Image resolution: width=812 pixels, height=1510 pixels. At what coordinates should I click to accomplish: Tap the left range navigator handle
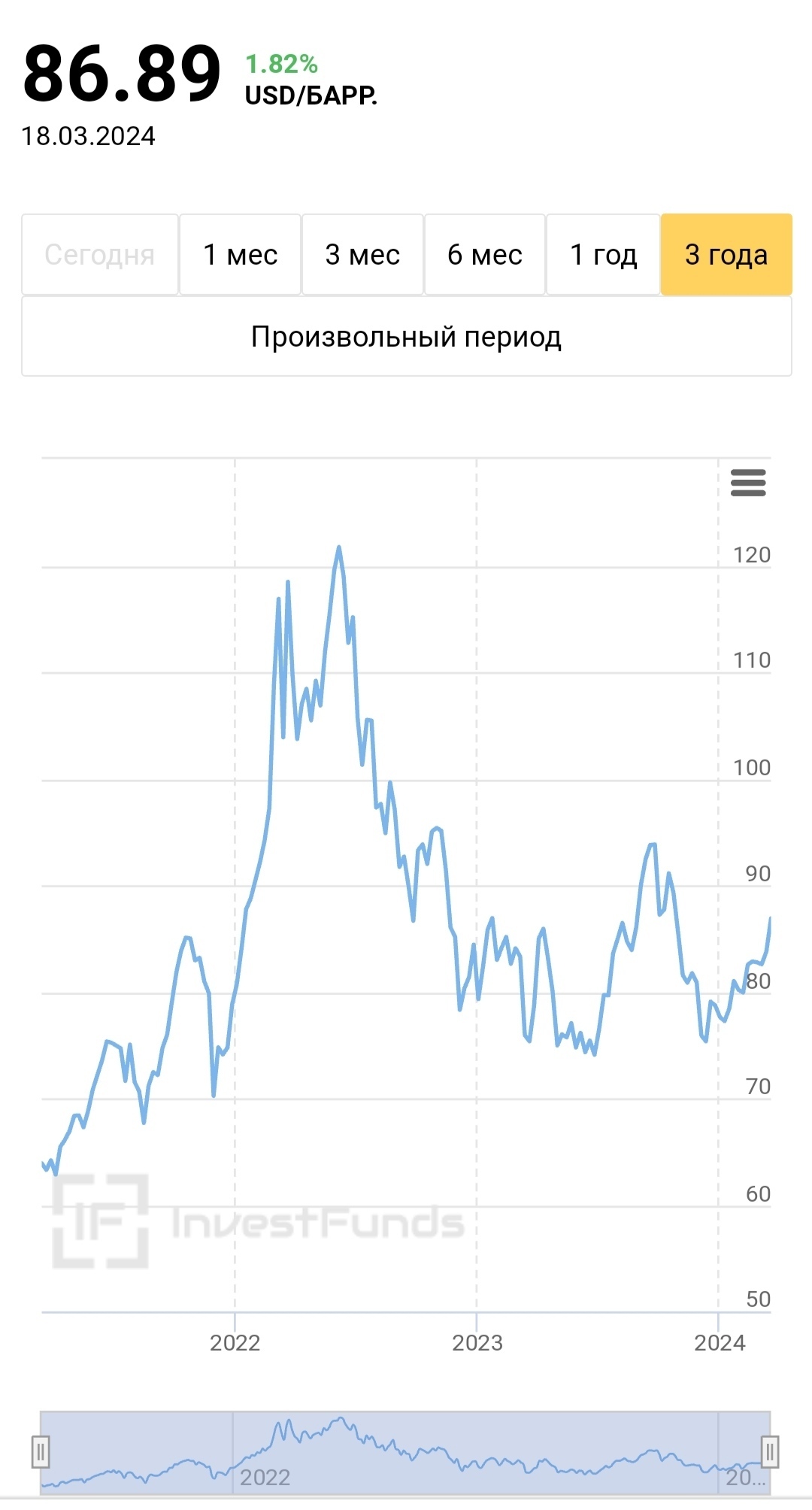tap(41, 1451)
